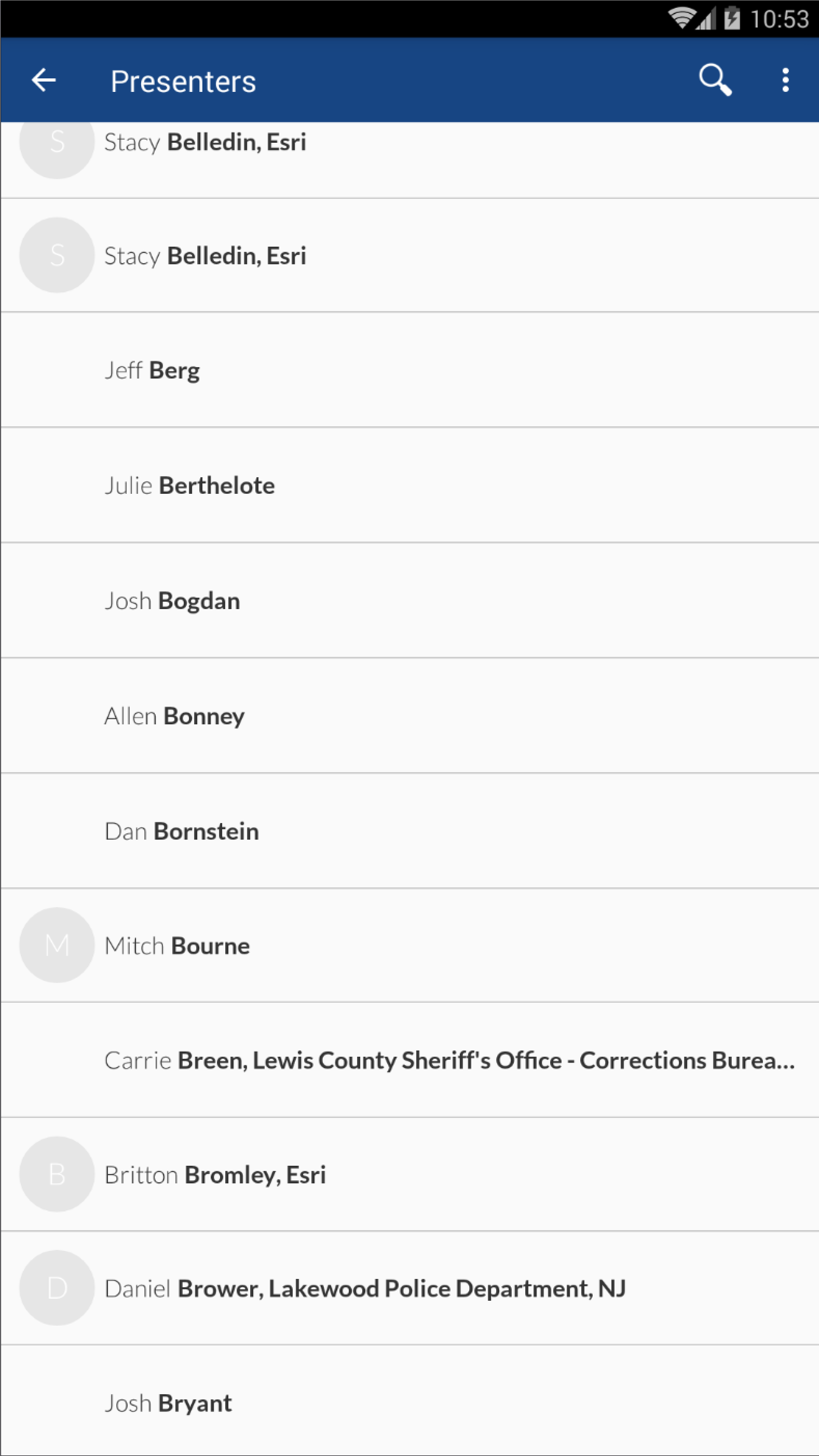This screenshot has height=1456, width=819.
Task: Go back from Presenters
Action: pyautogui.click(x=44, y=80)
